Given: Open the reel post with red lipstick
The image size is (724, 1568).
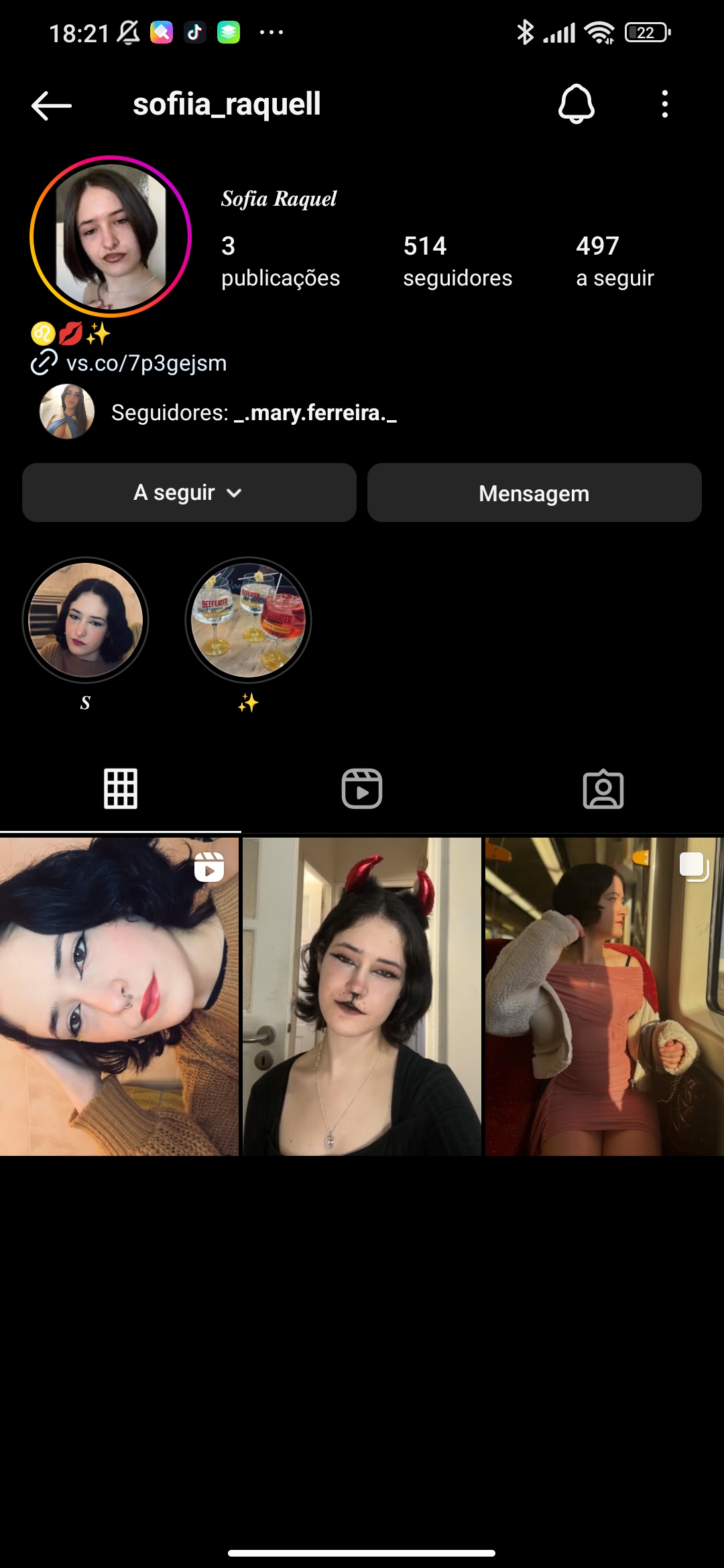Looking at the screenshot, I should [x=119, y=996].
